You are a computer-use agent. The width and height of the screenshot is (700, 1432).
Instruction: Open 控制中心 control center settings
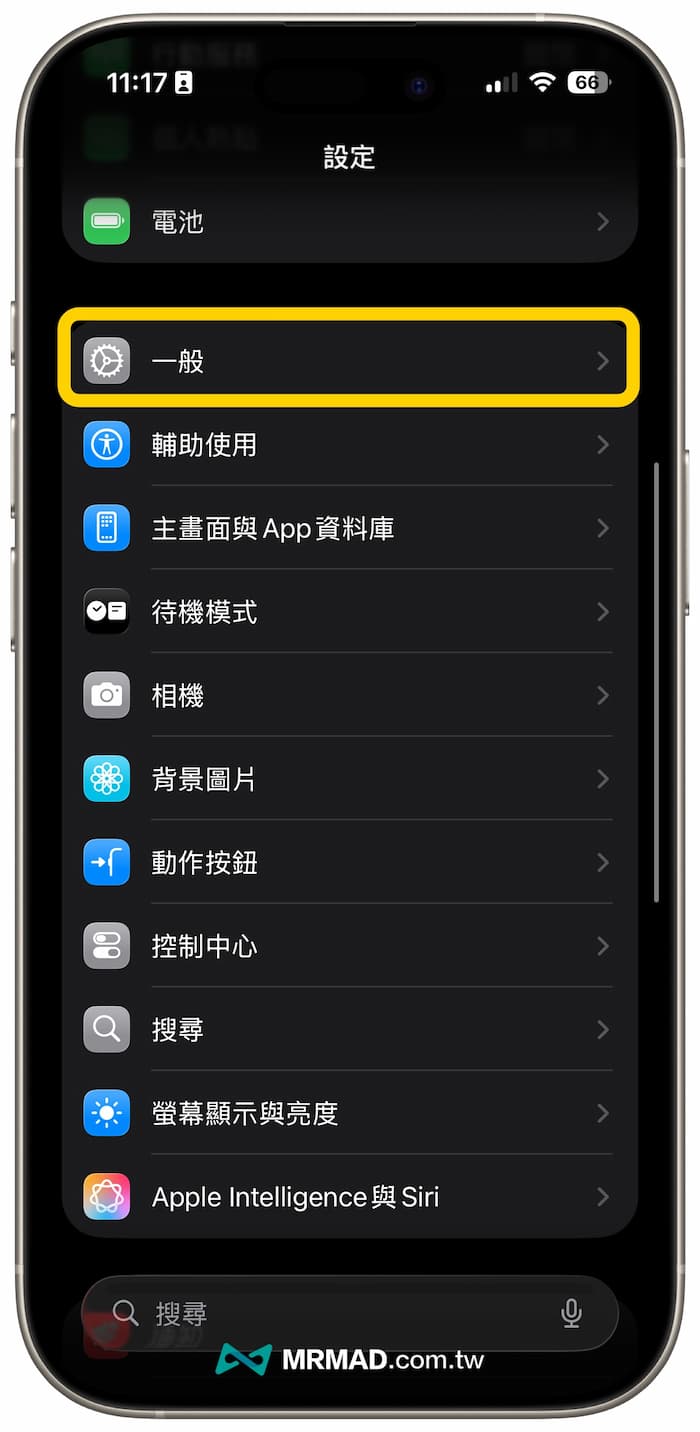coord(348,947)
